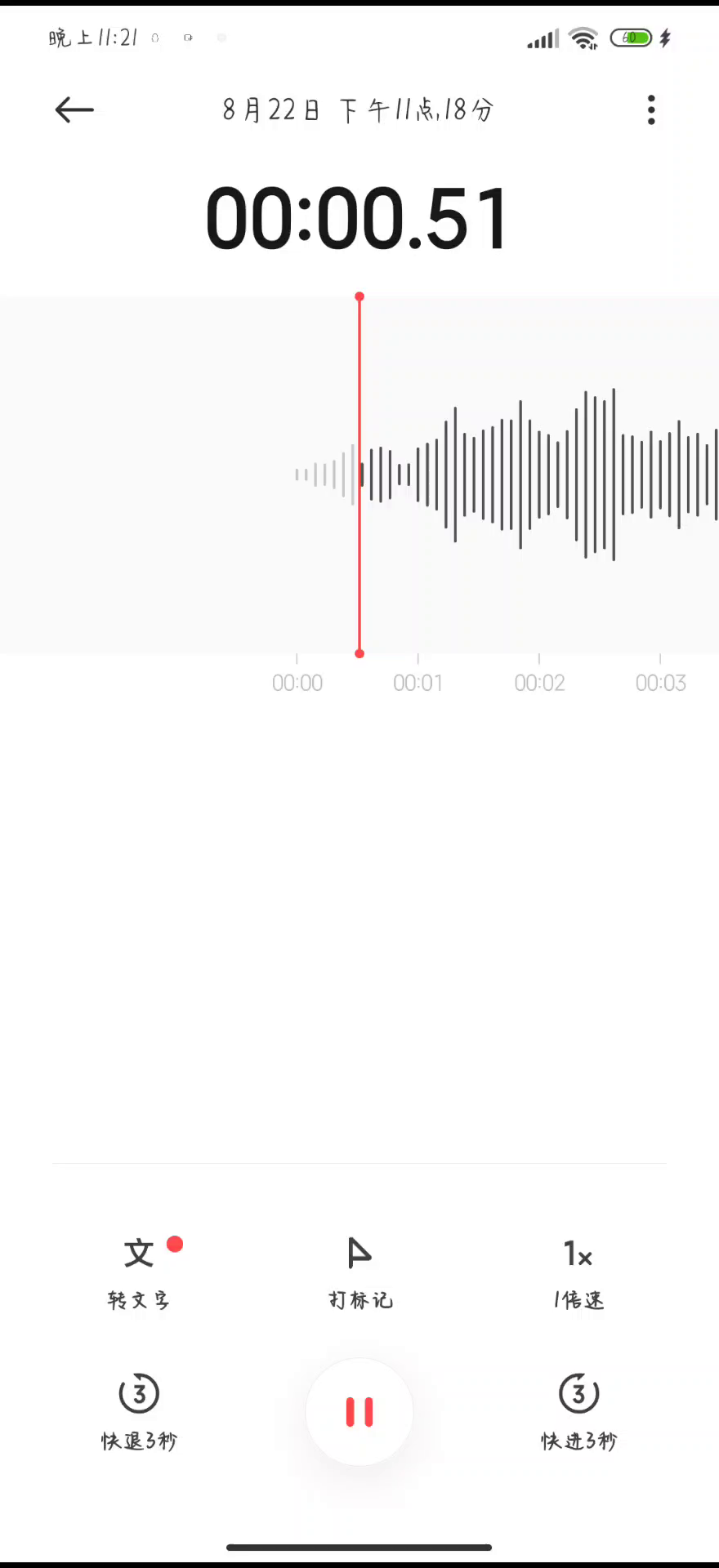The image size is (719, 1568).
Task: Pause the recording playback
Action: pyautogui.click(x=359, y=1412)
